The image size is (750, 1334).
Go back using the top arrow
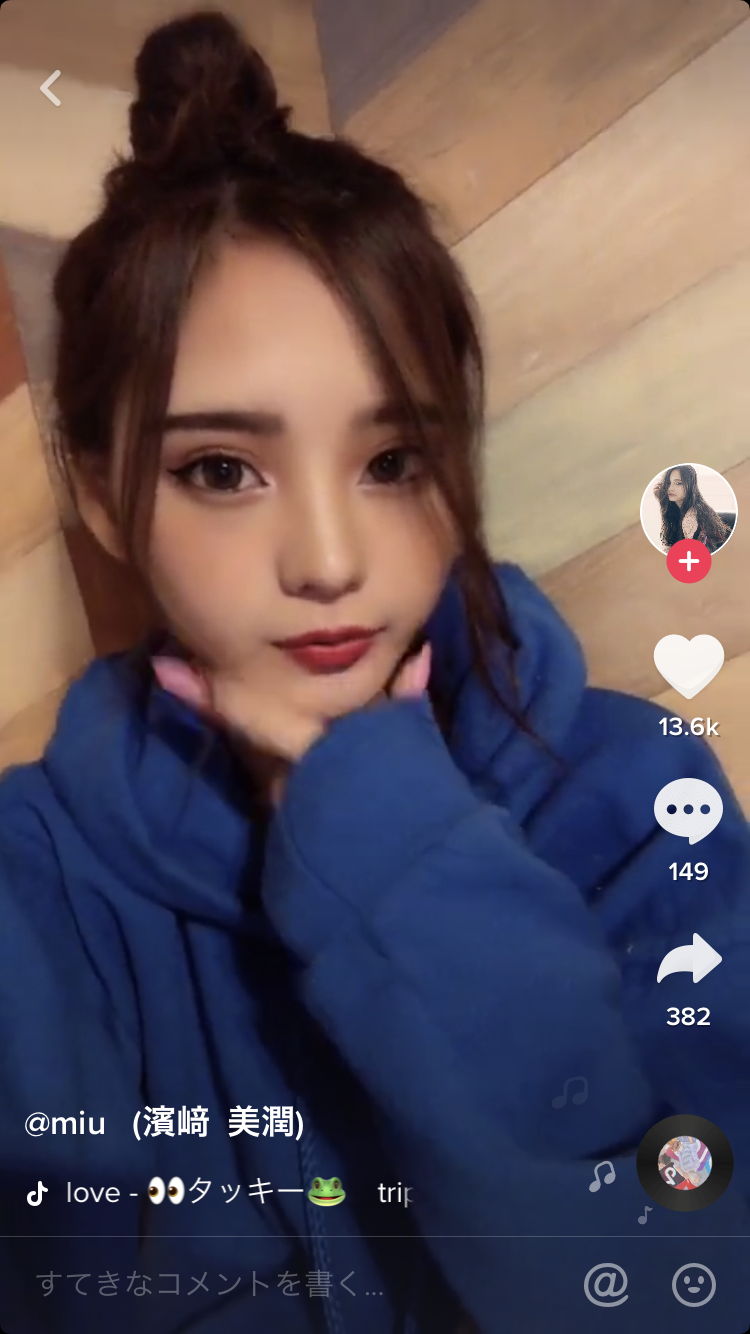click(51, 88)
